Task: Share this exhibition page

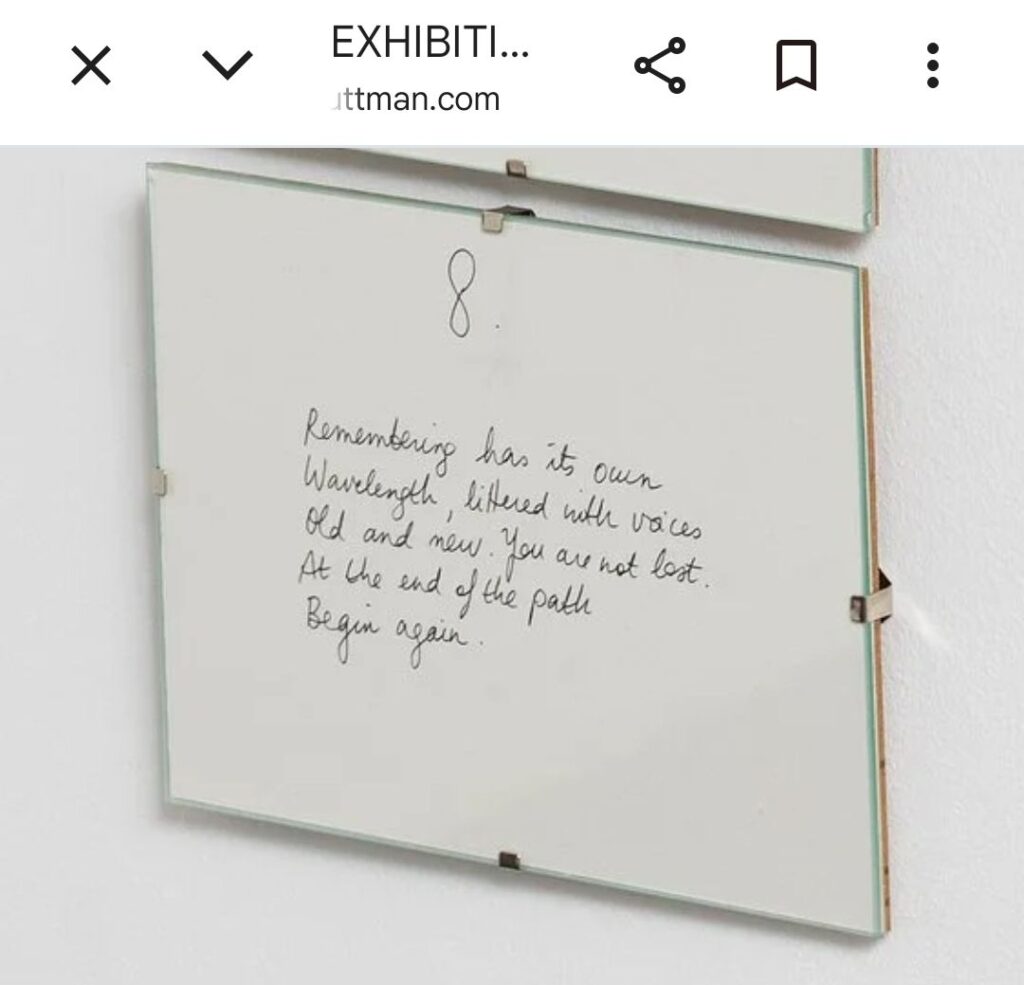Action: pos(660,67)
